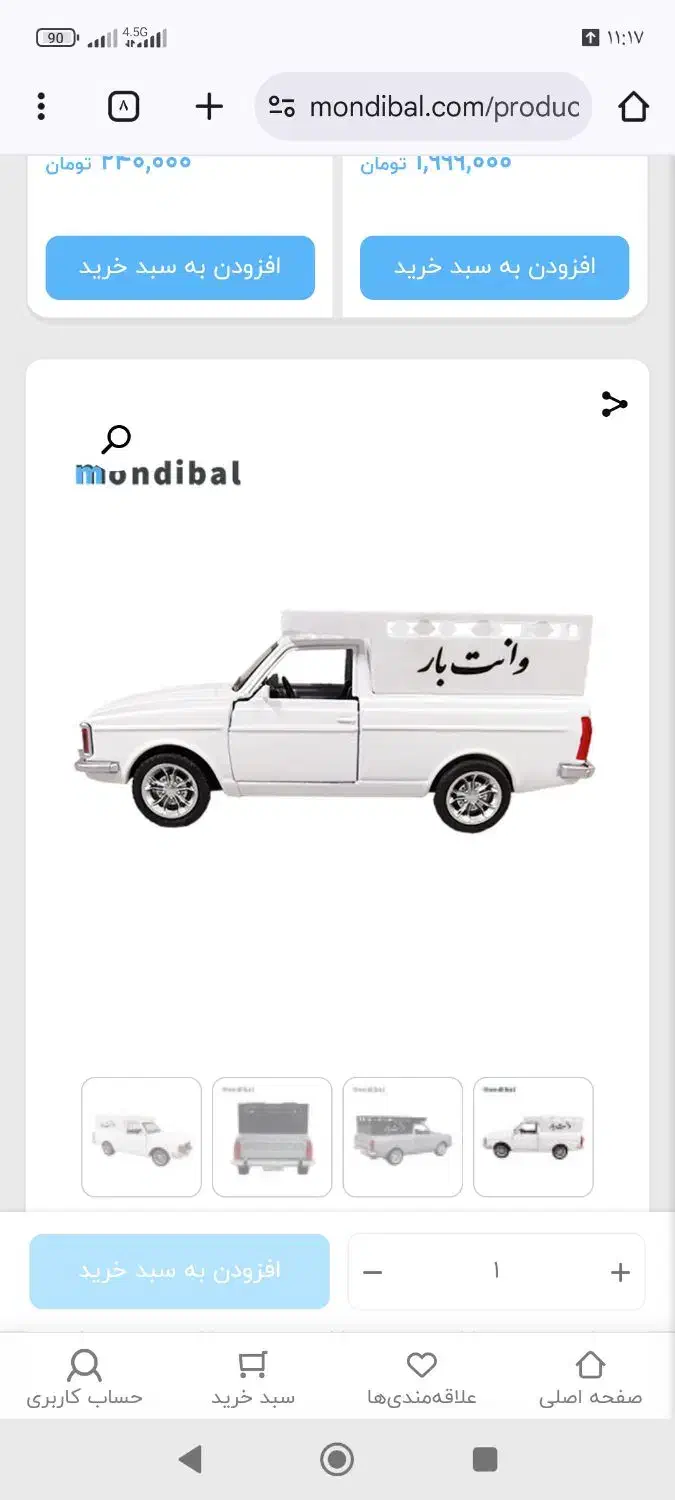
Task: Open the browser overflow menu
Action: 41,106
